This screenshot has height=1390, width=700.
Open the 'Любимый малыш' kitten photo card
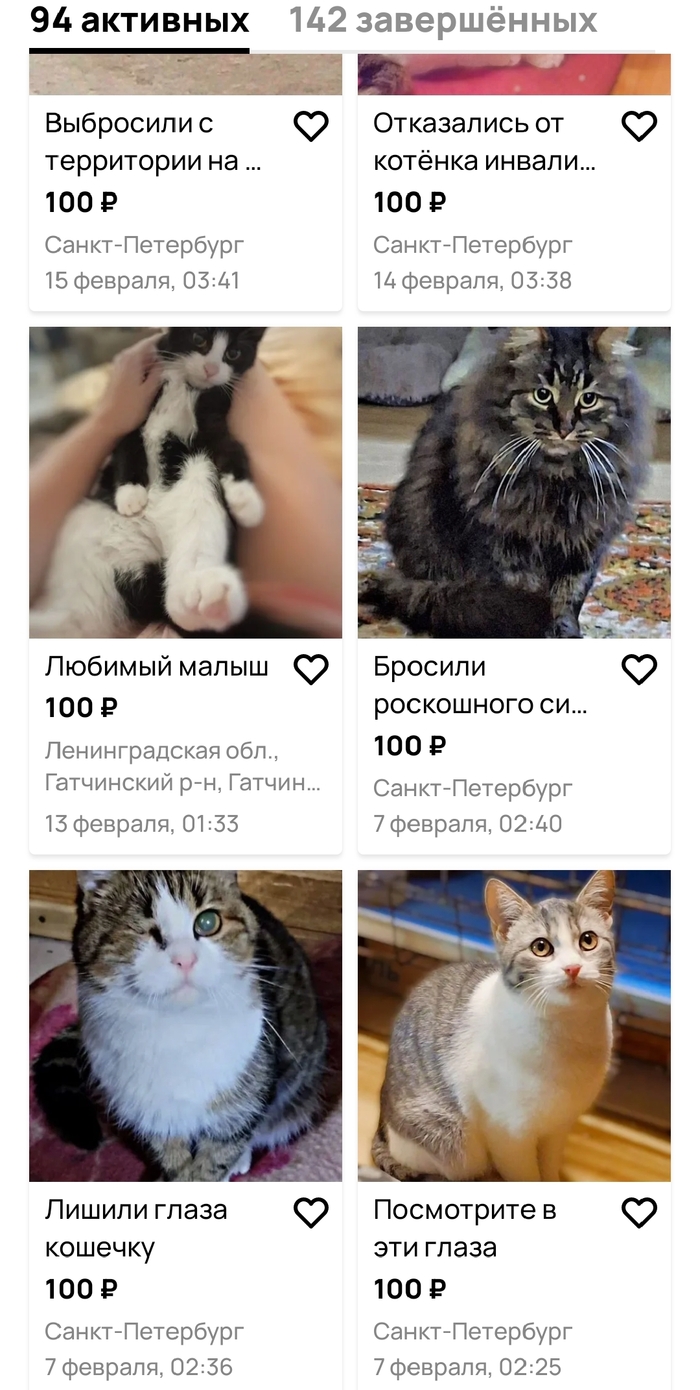(x=185, y=482)
